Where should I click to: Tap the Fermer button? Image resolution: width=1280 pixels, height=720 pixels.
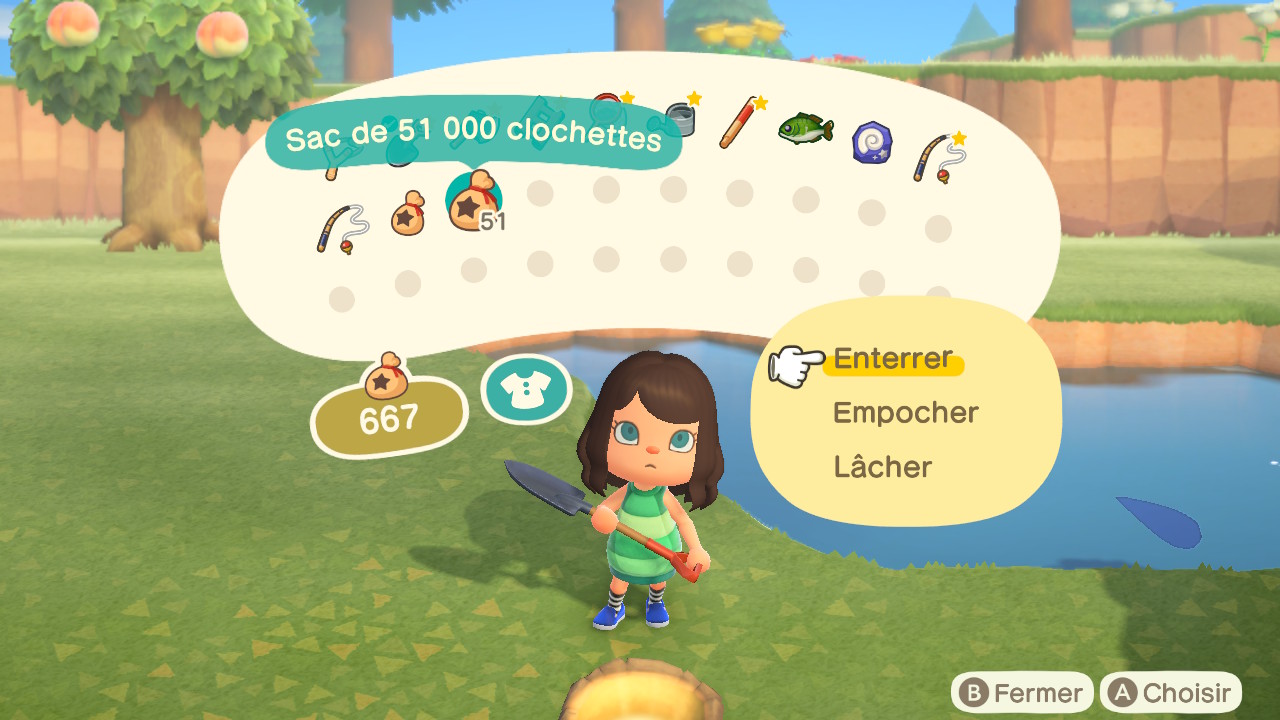(1022, 693)
